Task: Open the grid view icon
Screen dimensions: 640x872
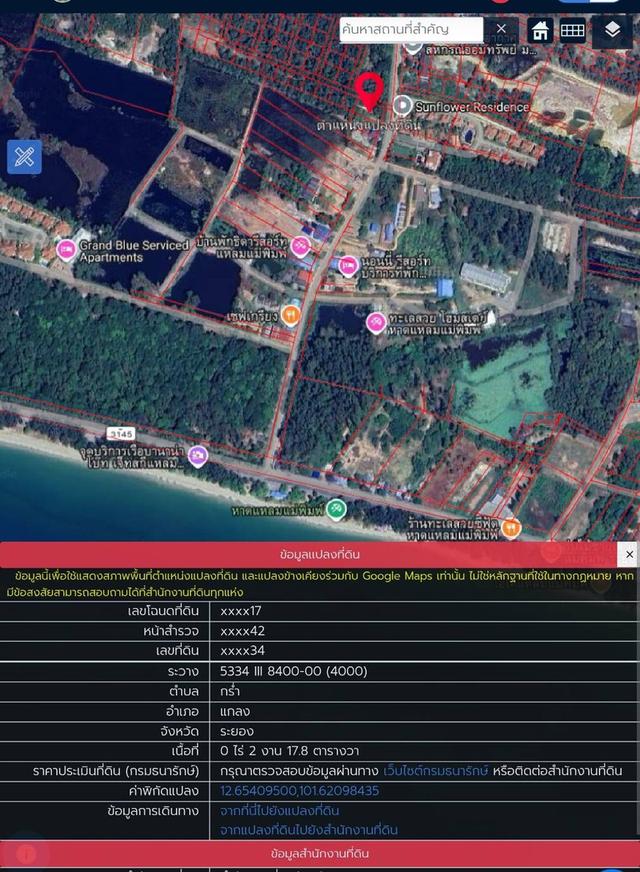Action: point(572,30)
